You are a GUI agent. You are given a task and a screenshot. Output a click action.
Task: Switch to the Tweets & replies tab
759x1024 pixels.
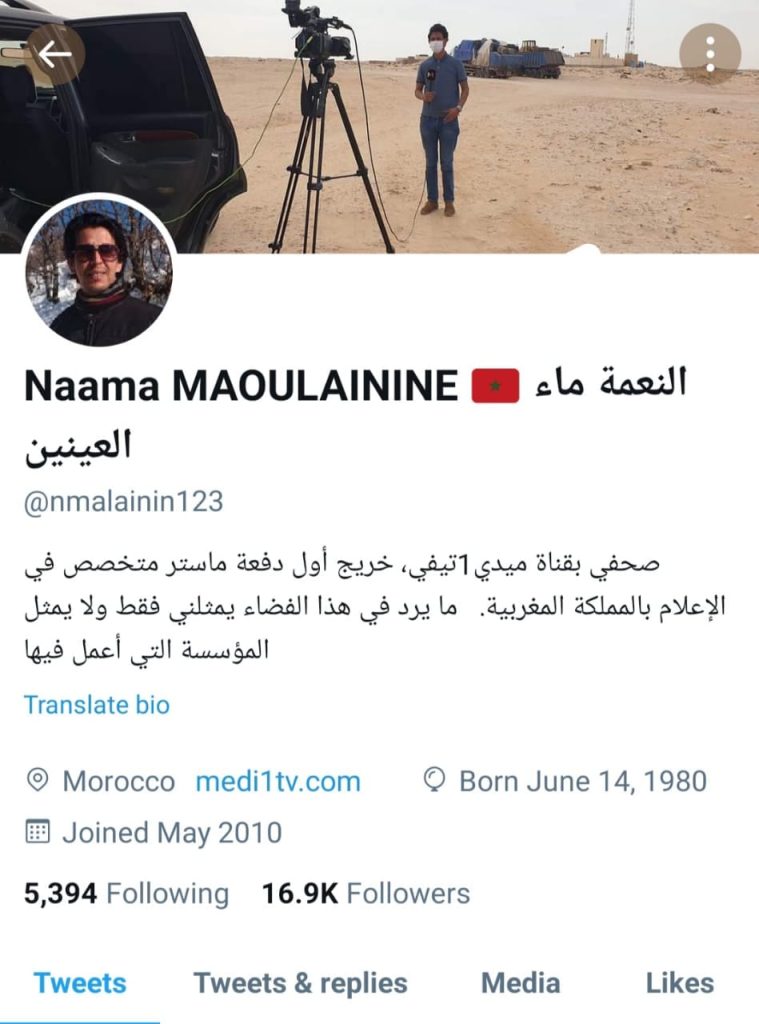tap(300, 983)
